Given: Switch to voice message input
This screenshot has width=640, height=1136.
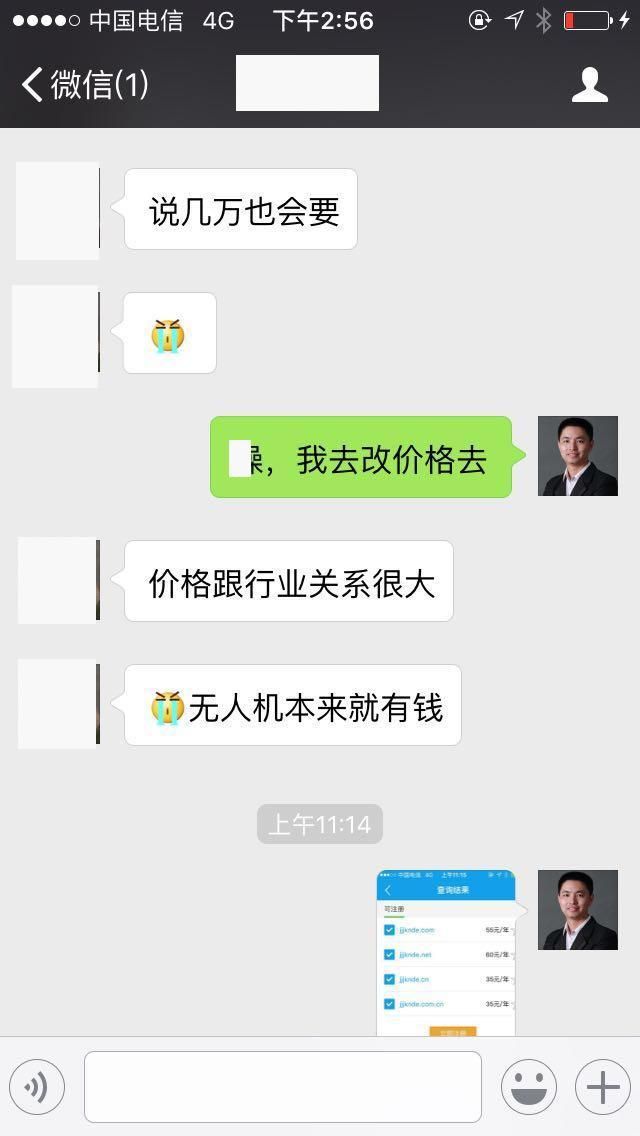Looking at the screenshot, I should (37, 1087).
